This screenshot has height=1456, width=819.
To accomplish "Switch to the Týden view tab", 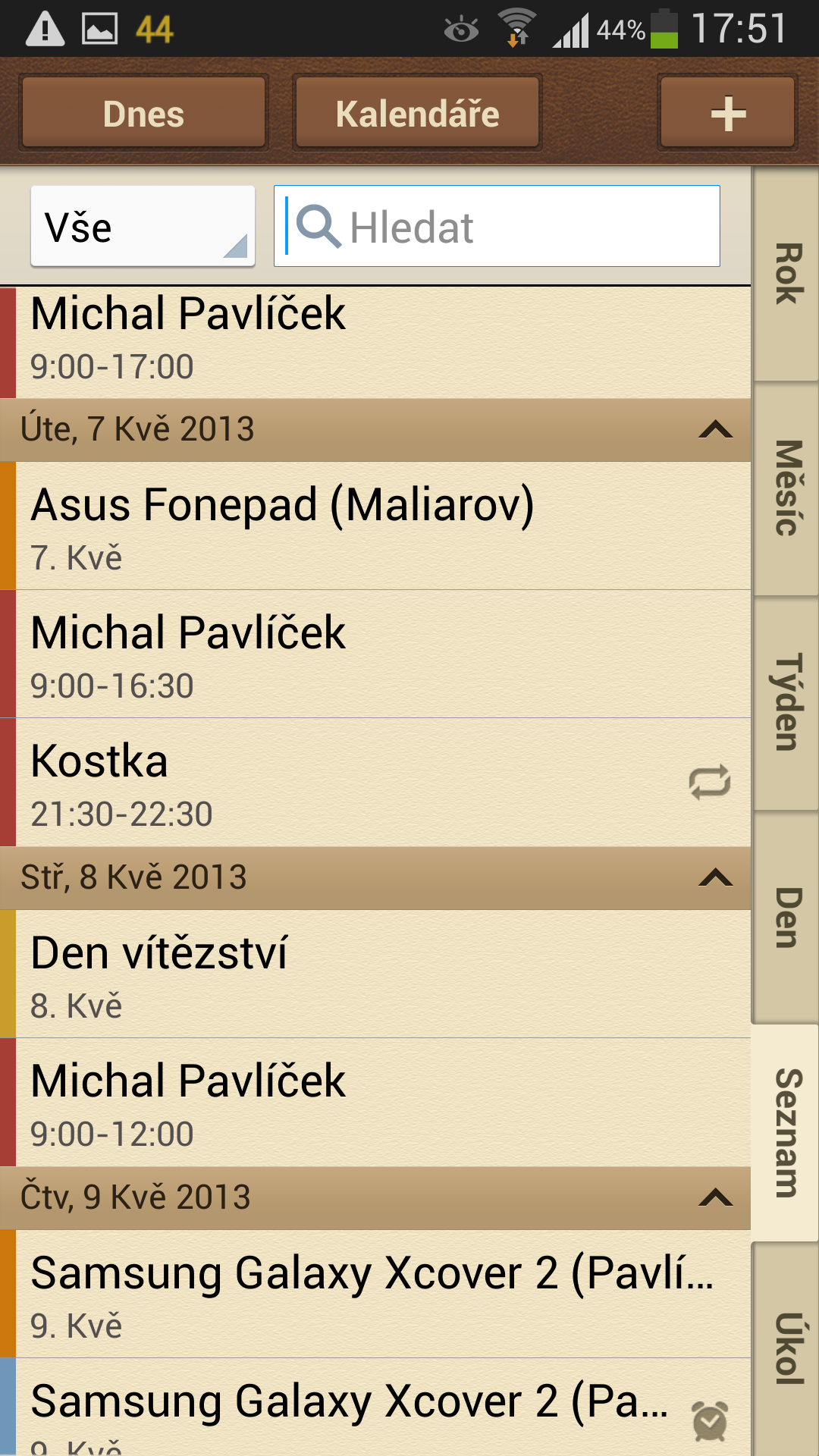I will [786, 702].
